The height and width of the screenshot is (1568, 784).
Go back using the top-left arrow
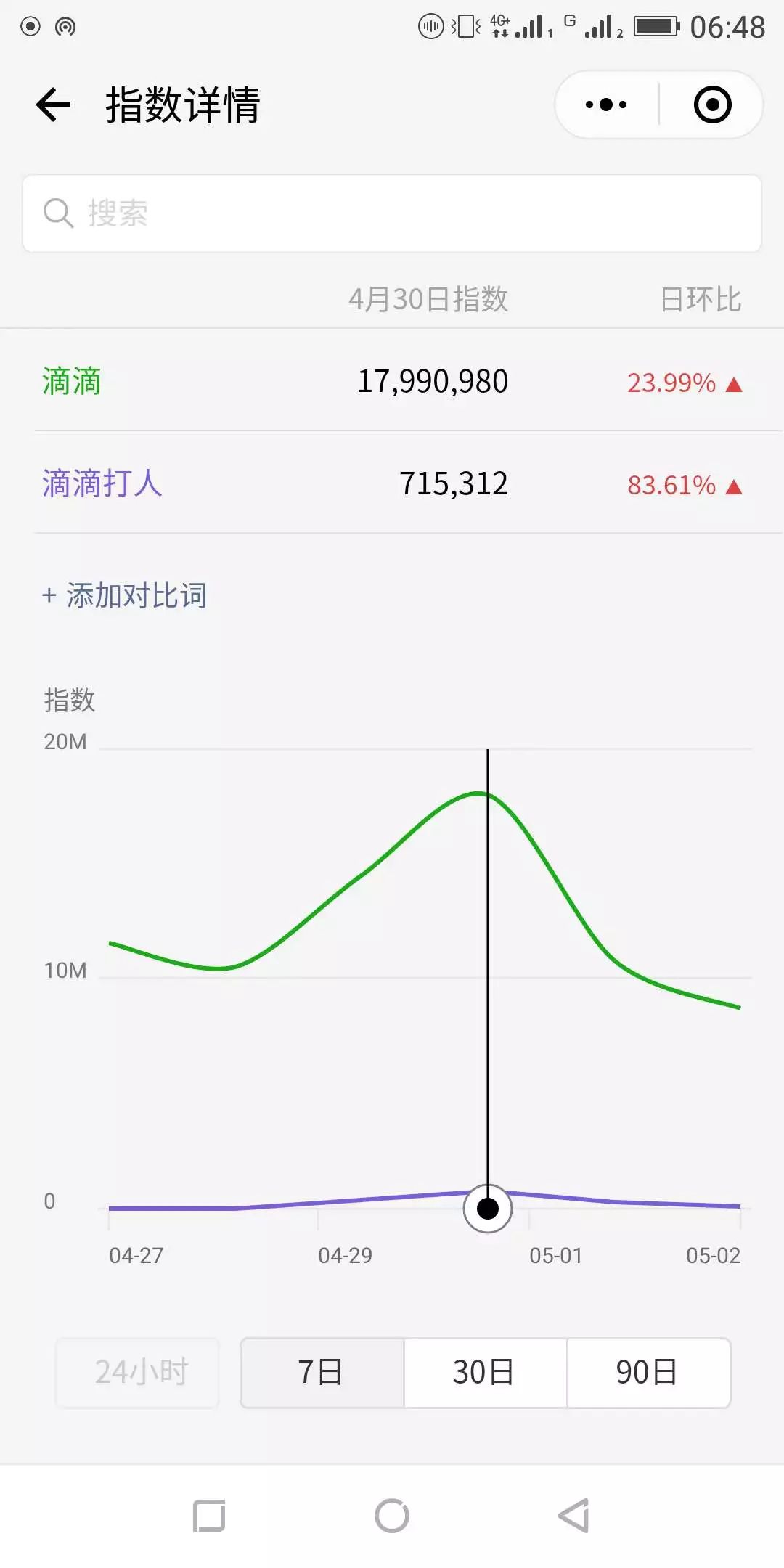pos(53,105)
